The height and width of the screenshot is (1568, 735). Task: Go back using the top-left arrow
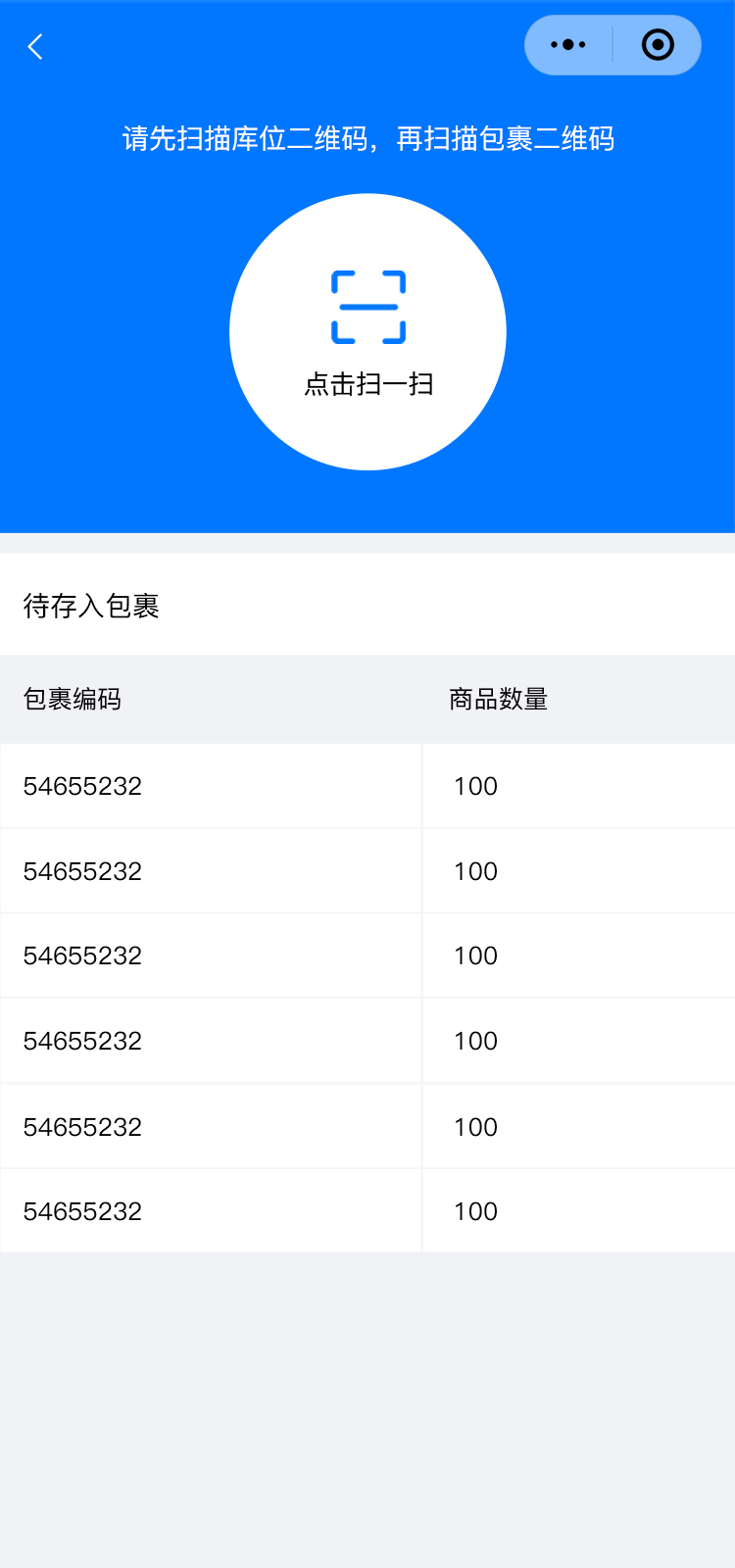click(35, 46)
